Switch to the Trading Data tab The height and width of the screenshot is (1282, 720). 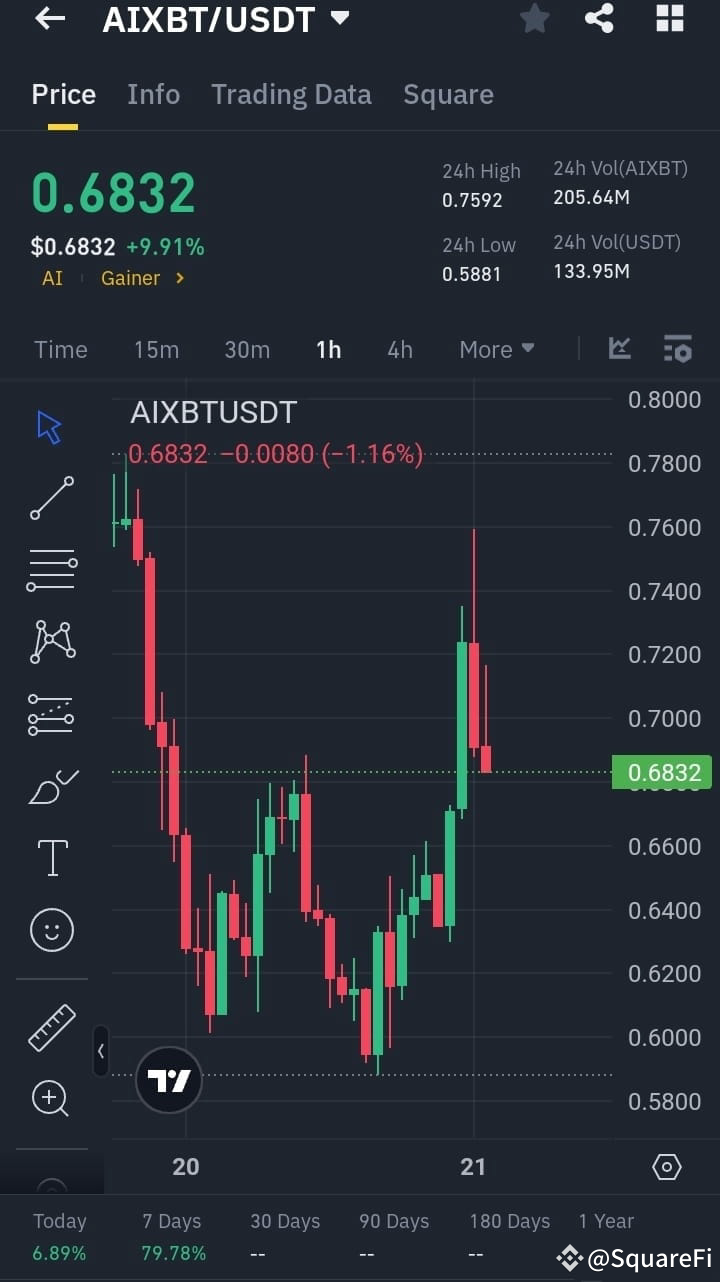pyautogui.click(x=291, y=94)
